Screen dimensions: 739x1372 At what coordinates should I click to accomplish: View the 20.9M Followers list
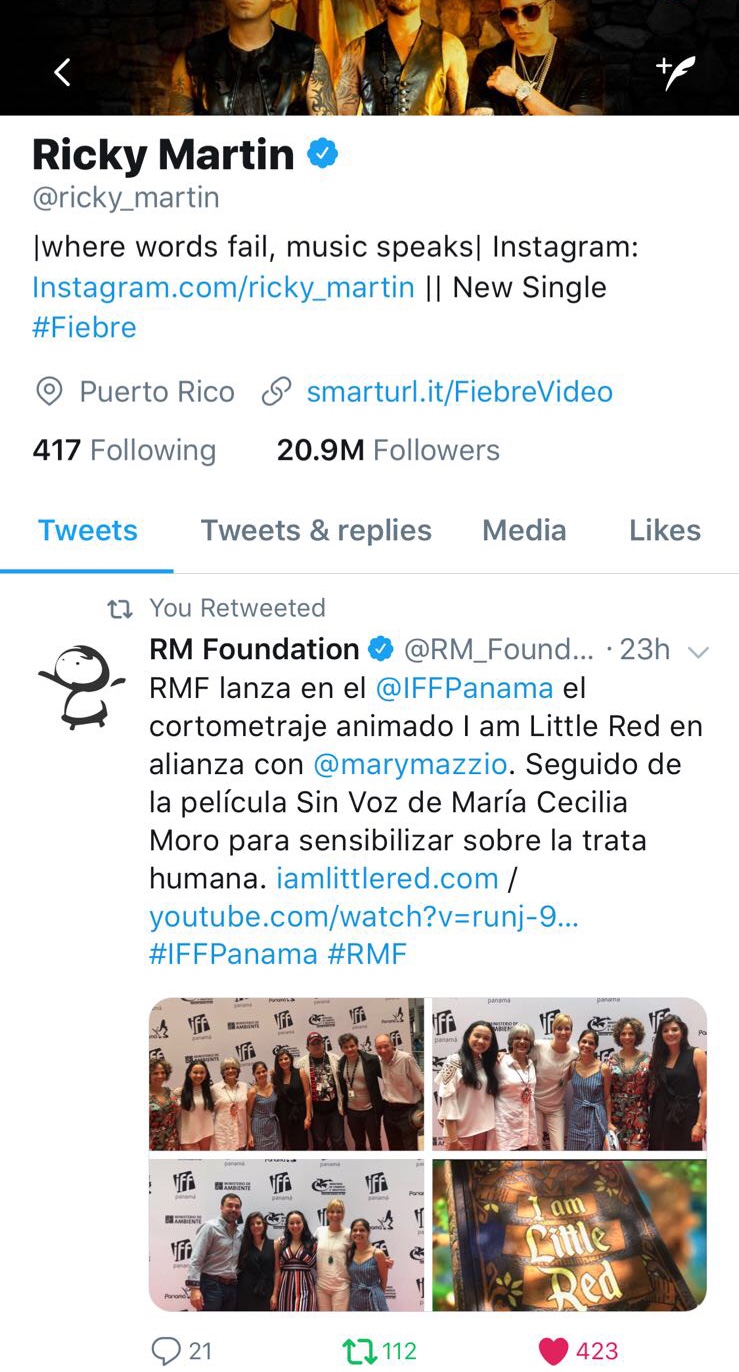pos(388,450)
